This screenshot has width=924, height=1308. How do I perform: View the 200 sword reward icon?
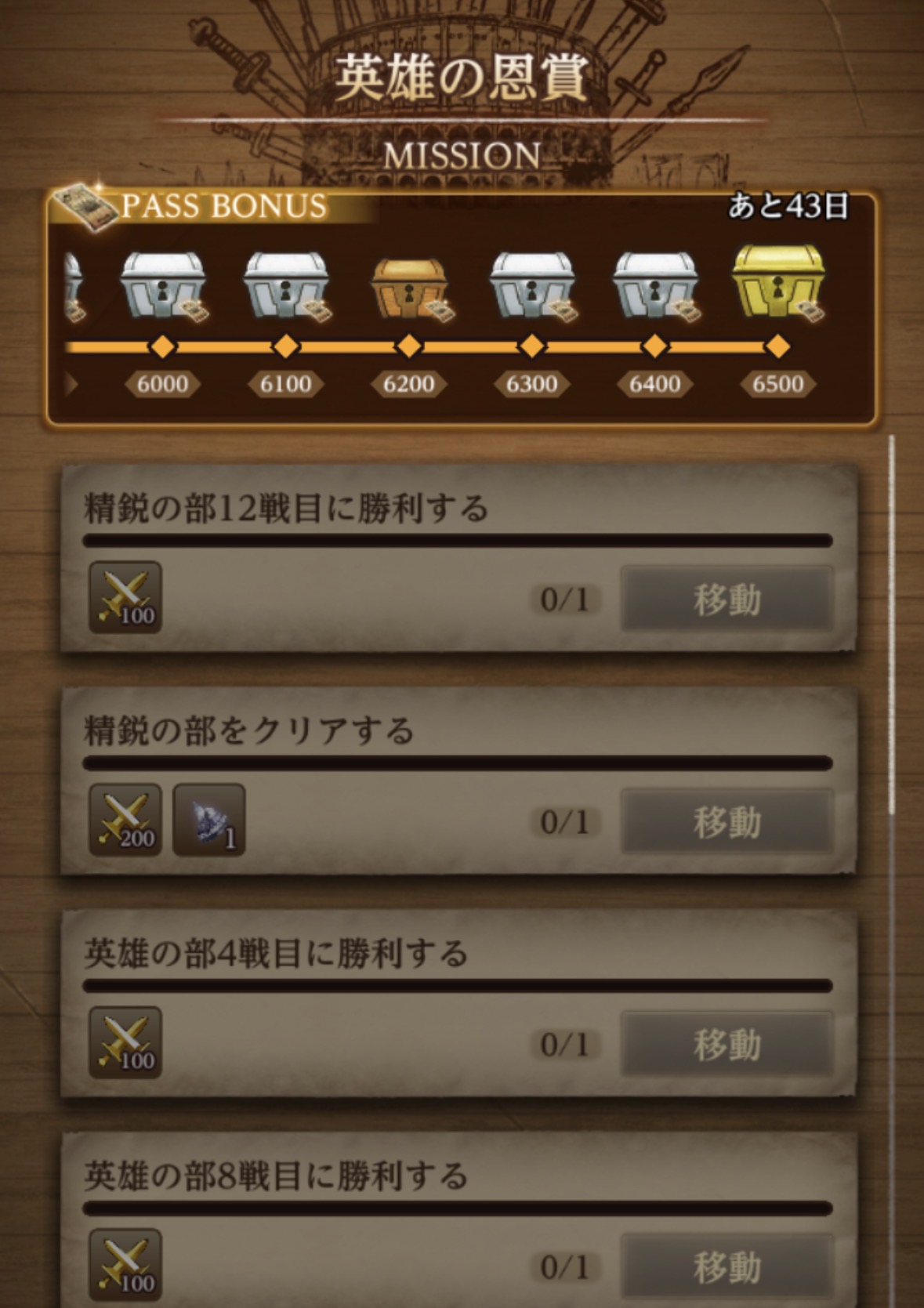(125, 820)
